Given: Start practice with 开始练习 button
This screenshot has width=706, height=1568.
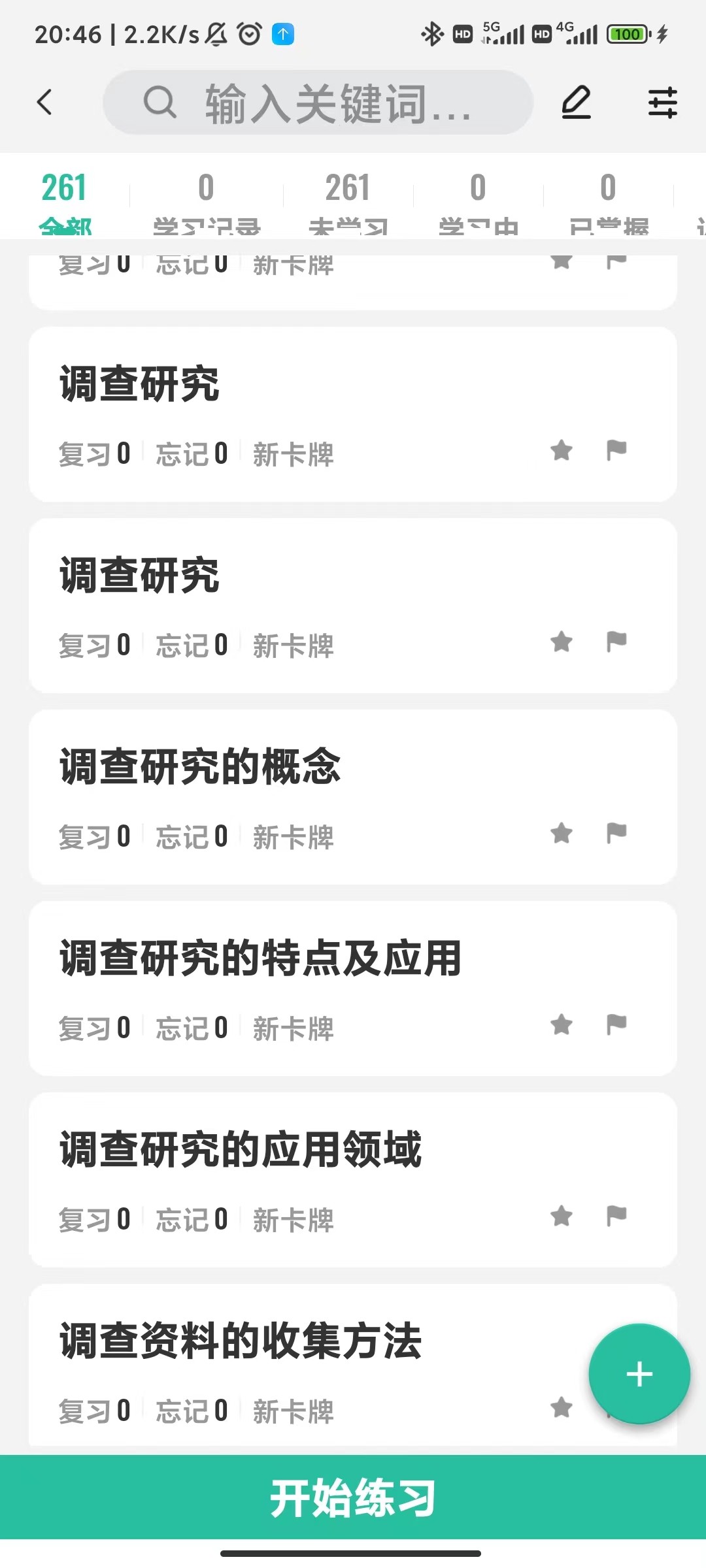Looking at the screenshot, I should (353, 1497).
